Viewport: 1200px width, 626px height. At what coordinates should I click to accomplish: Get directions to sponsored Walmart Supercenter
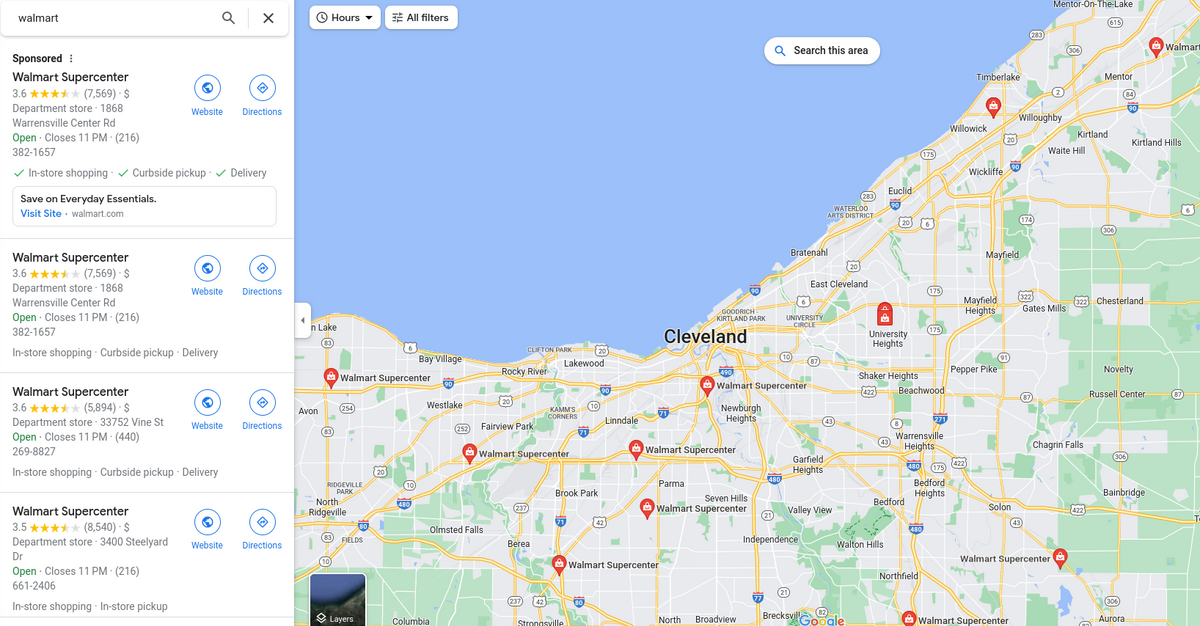[262, 96]
